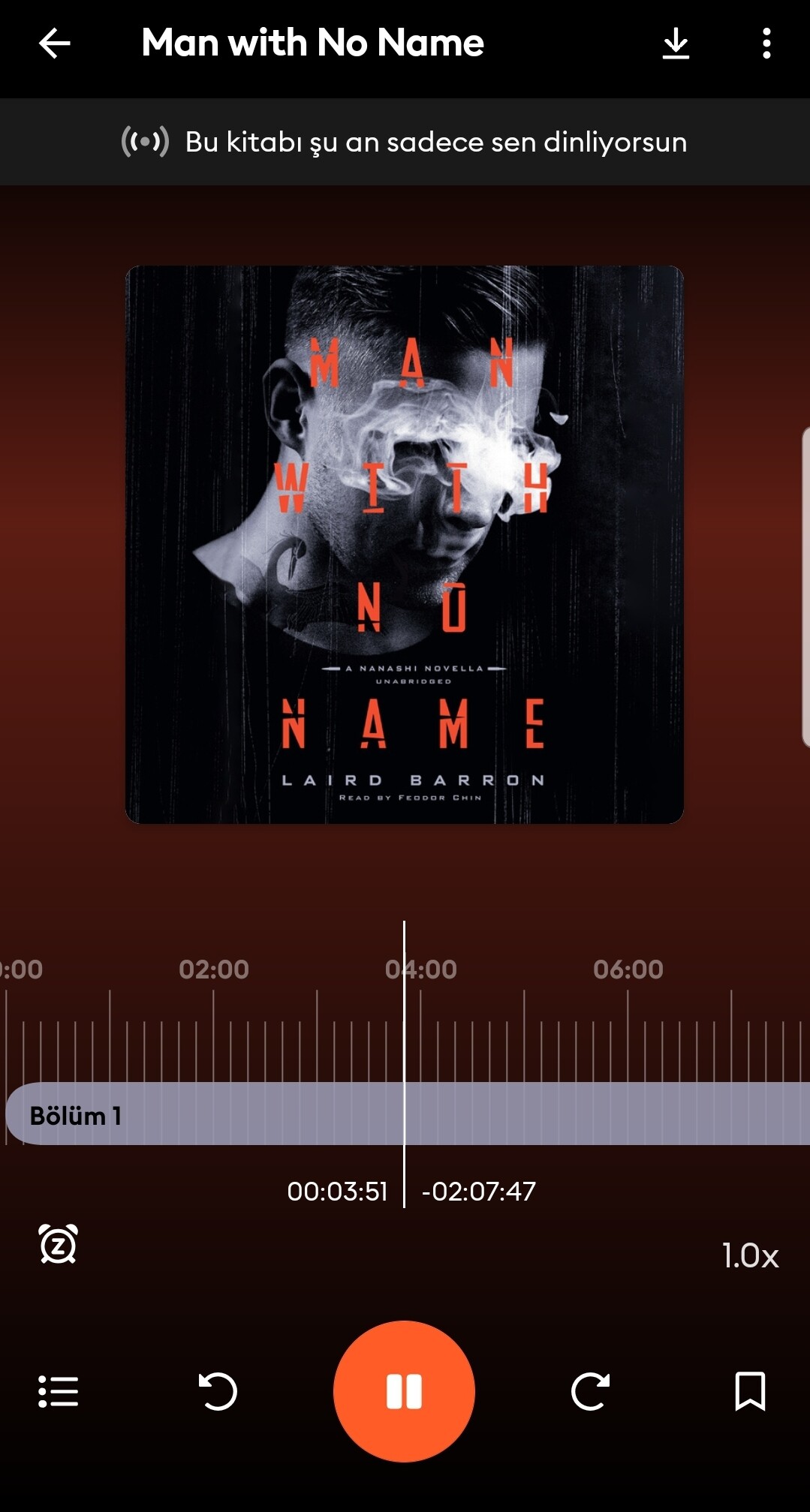Add a bookmark at this position

click(x=750, y=1391)
